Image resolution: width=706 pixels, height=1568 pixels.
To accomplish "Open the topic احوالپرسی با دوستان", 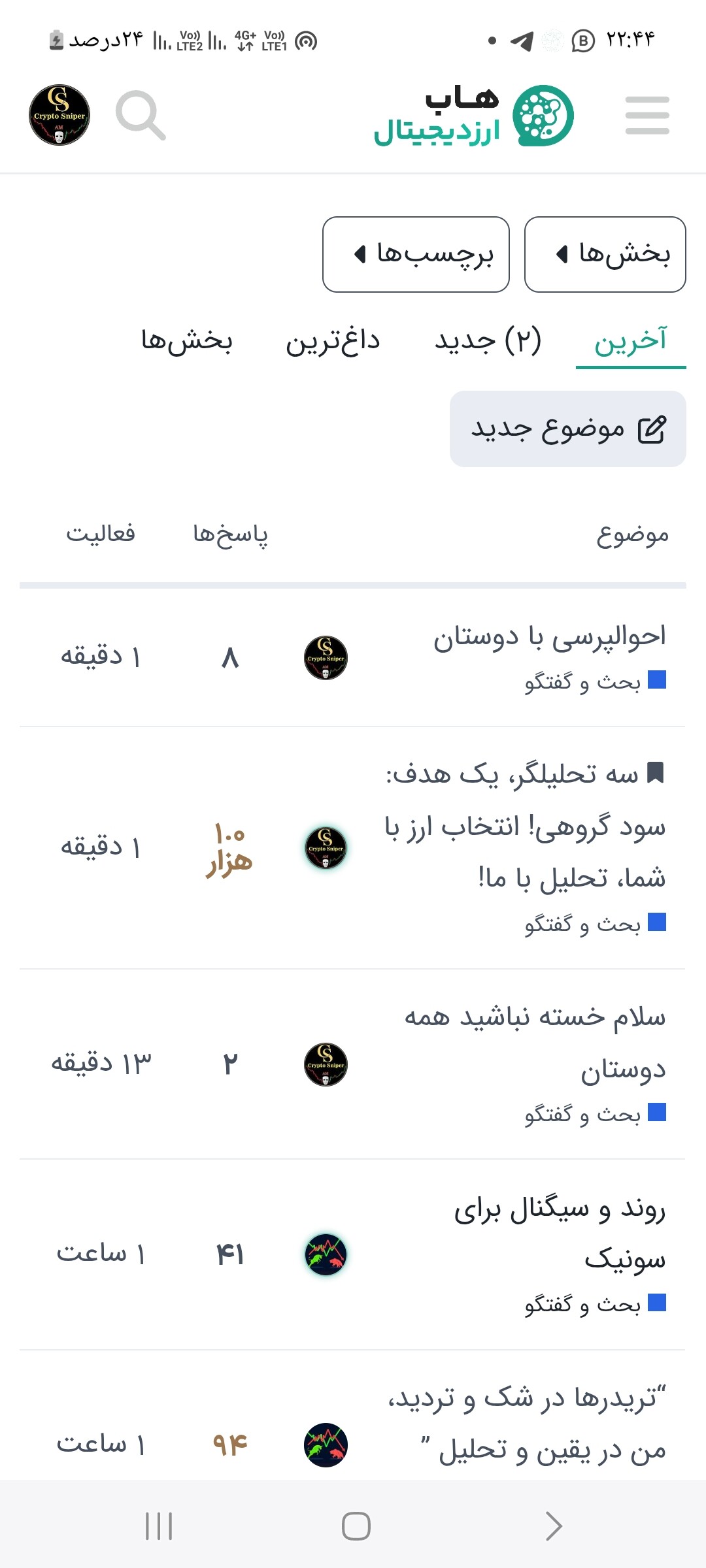I will pos(550,636).
